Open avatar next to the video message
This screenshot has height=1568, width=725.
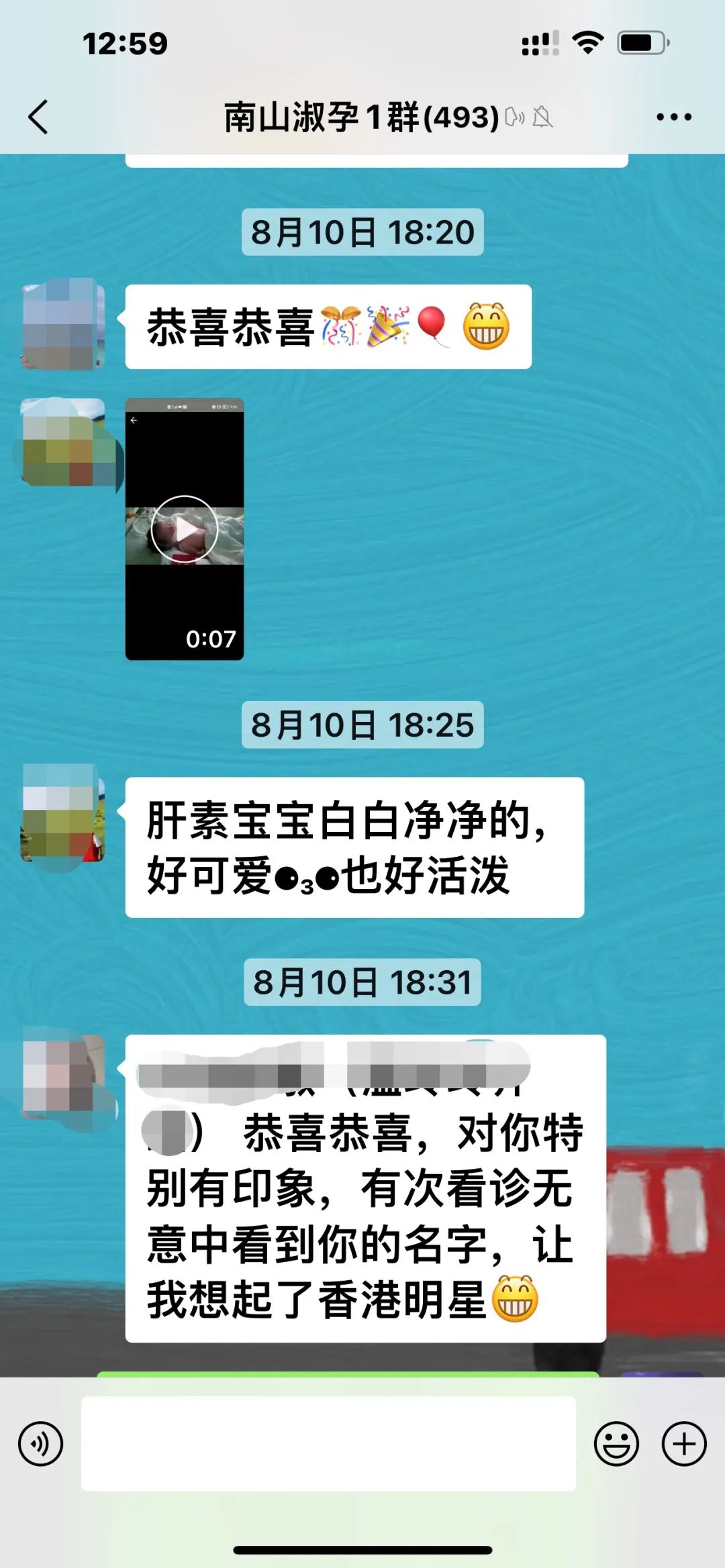tap(64, 443)
